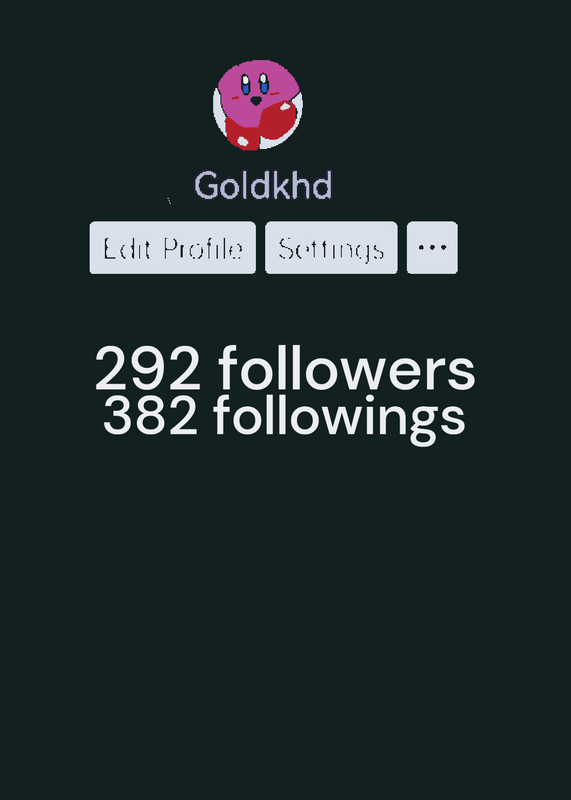
Task: View the 292 followers list
Action: point(285,368)
